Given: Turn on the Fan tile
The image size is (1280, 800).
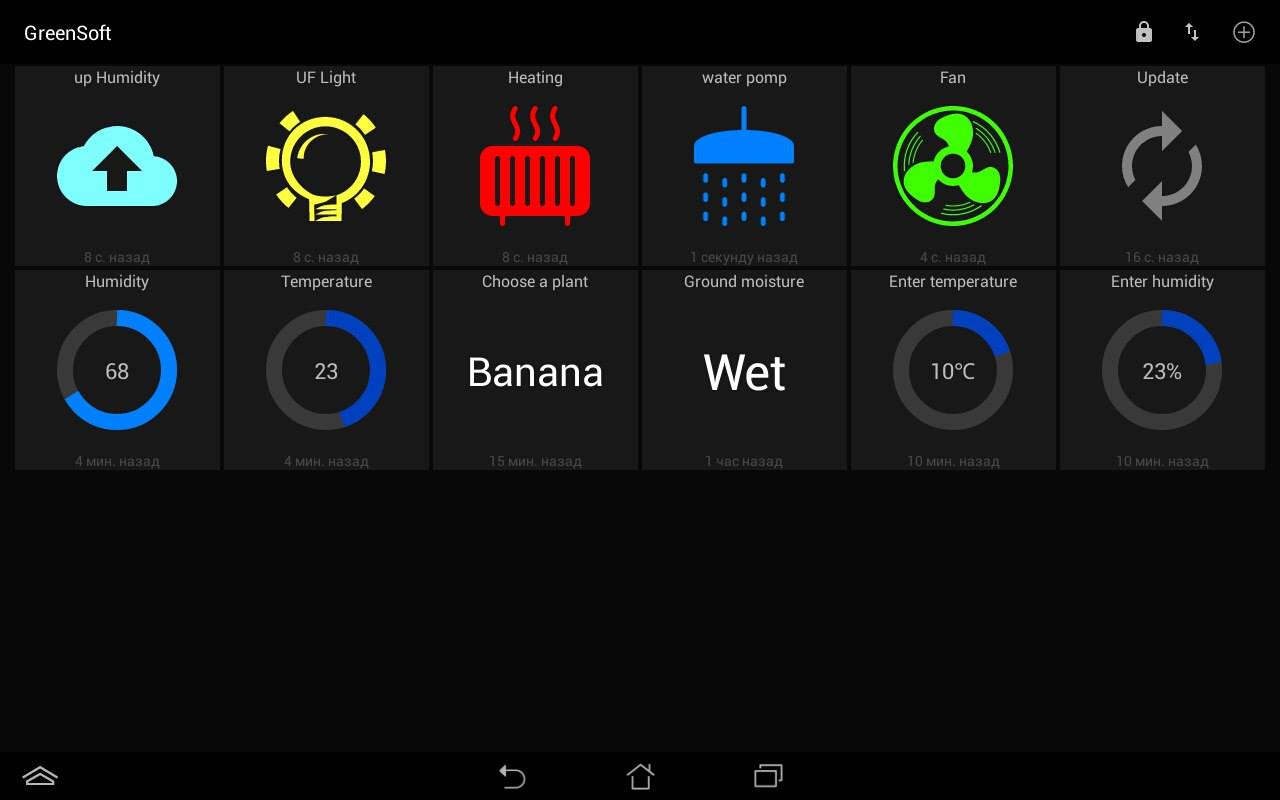Looking at the screenshot, I should (953, 166).
